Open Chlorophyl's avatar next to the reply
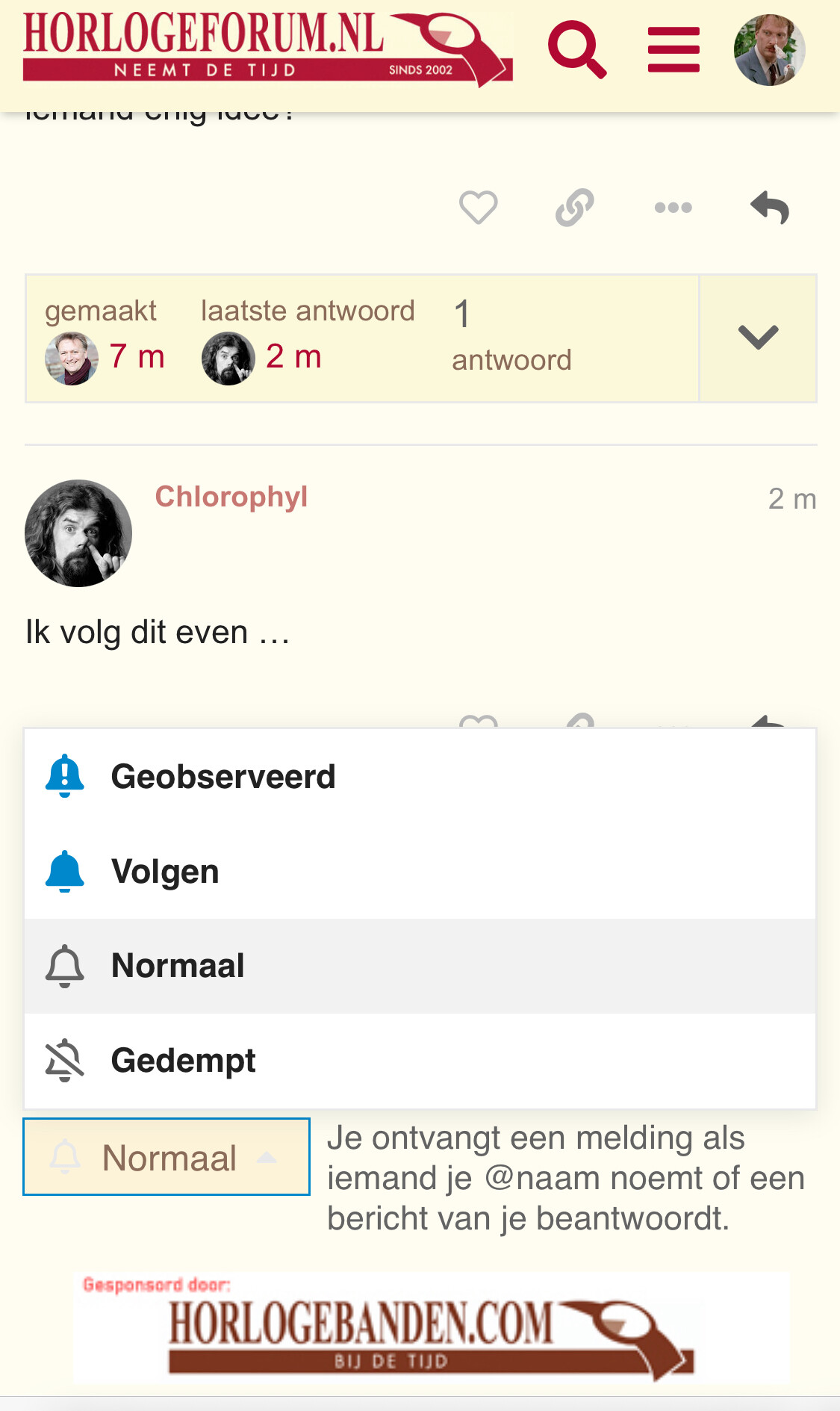 pyautogui.click(x=78, y=533)
